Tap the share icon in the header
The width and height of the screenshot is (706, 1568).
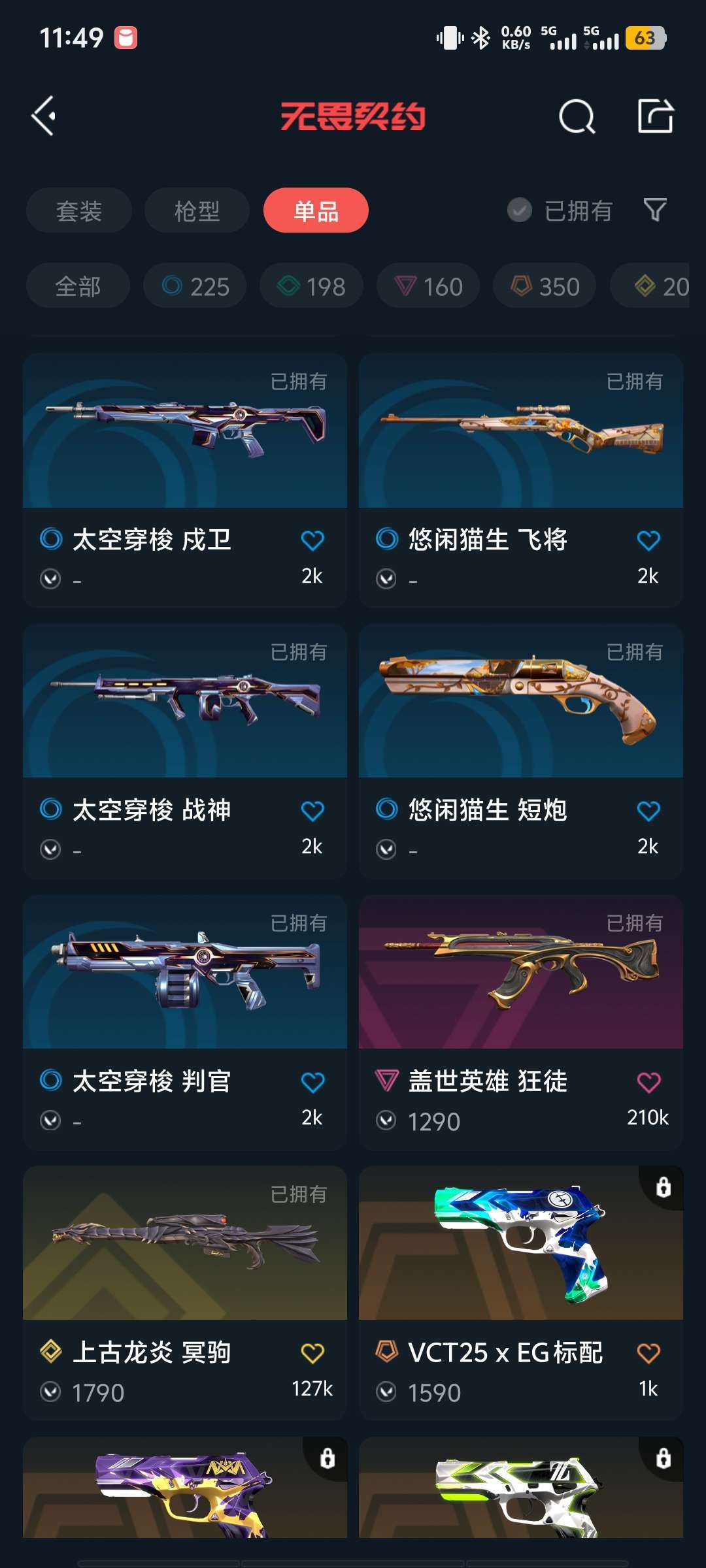tap(655, 116)
